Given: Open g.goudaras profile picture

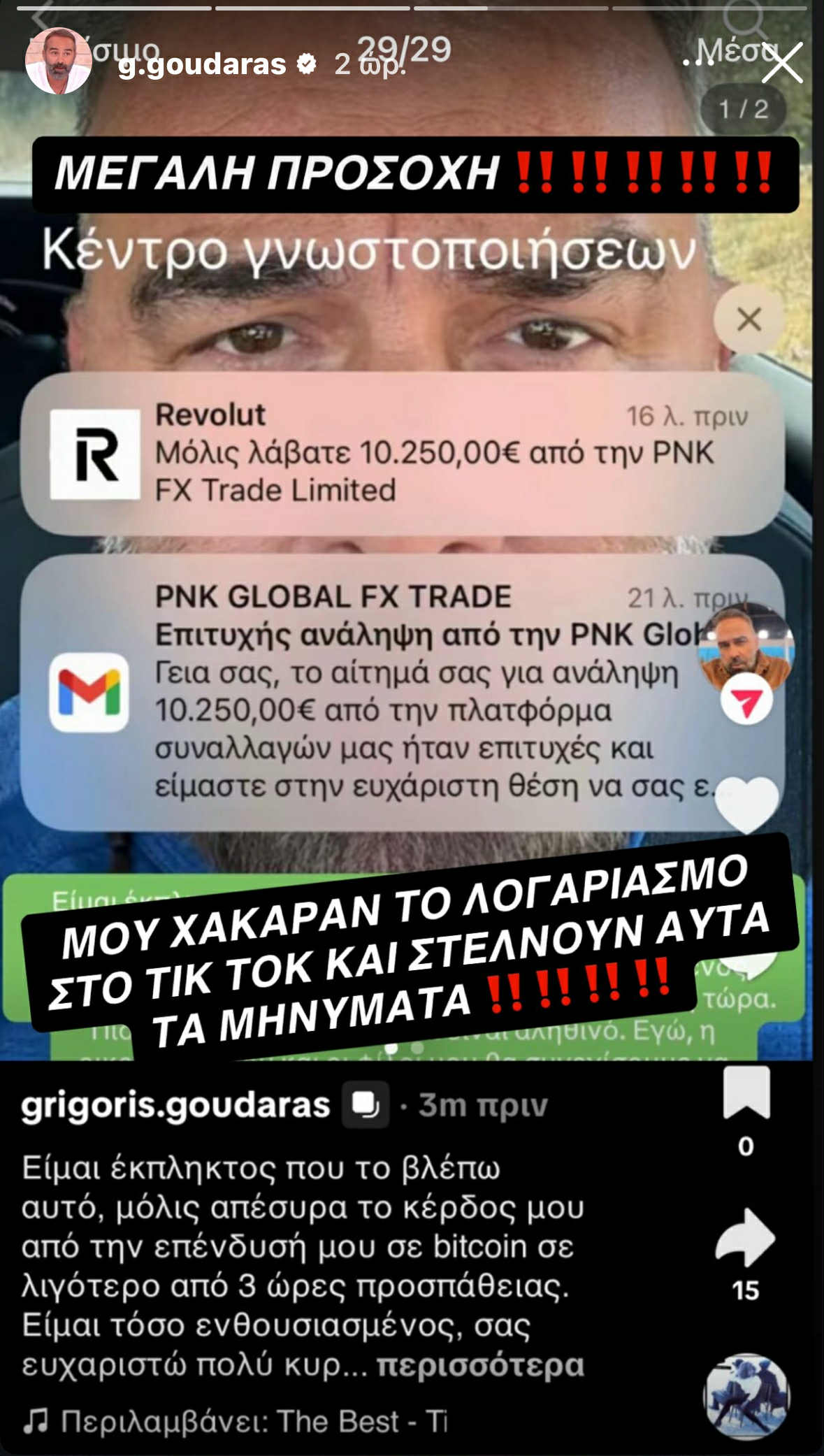Looking at the screenshot, I should tap(59, 62).
